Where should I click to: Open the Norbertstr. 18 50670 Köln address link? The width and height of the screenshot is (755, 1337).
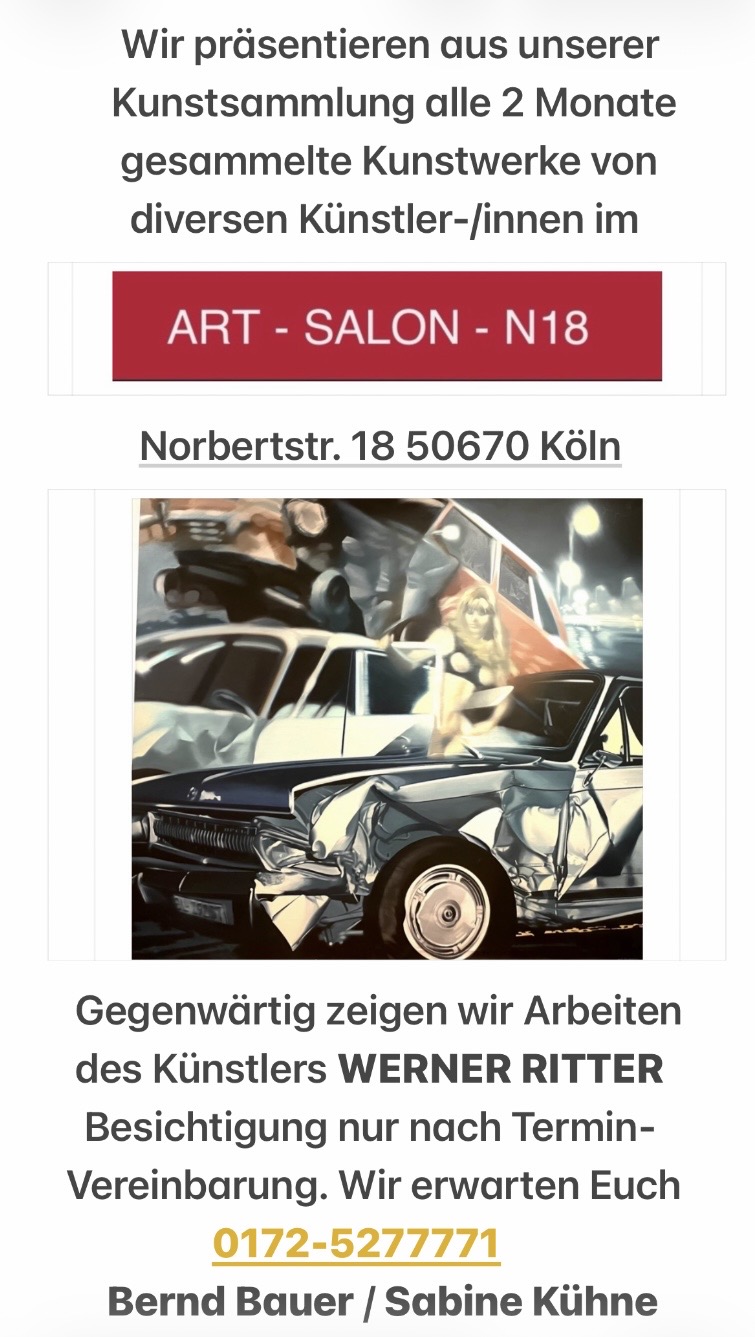tap(380, 446)
